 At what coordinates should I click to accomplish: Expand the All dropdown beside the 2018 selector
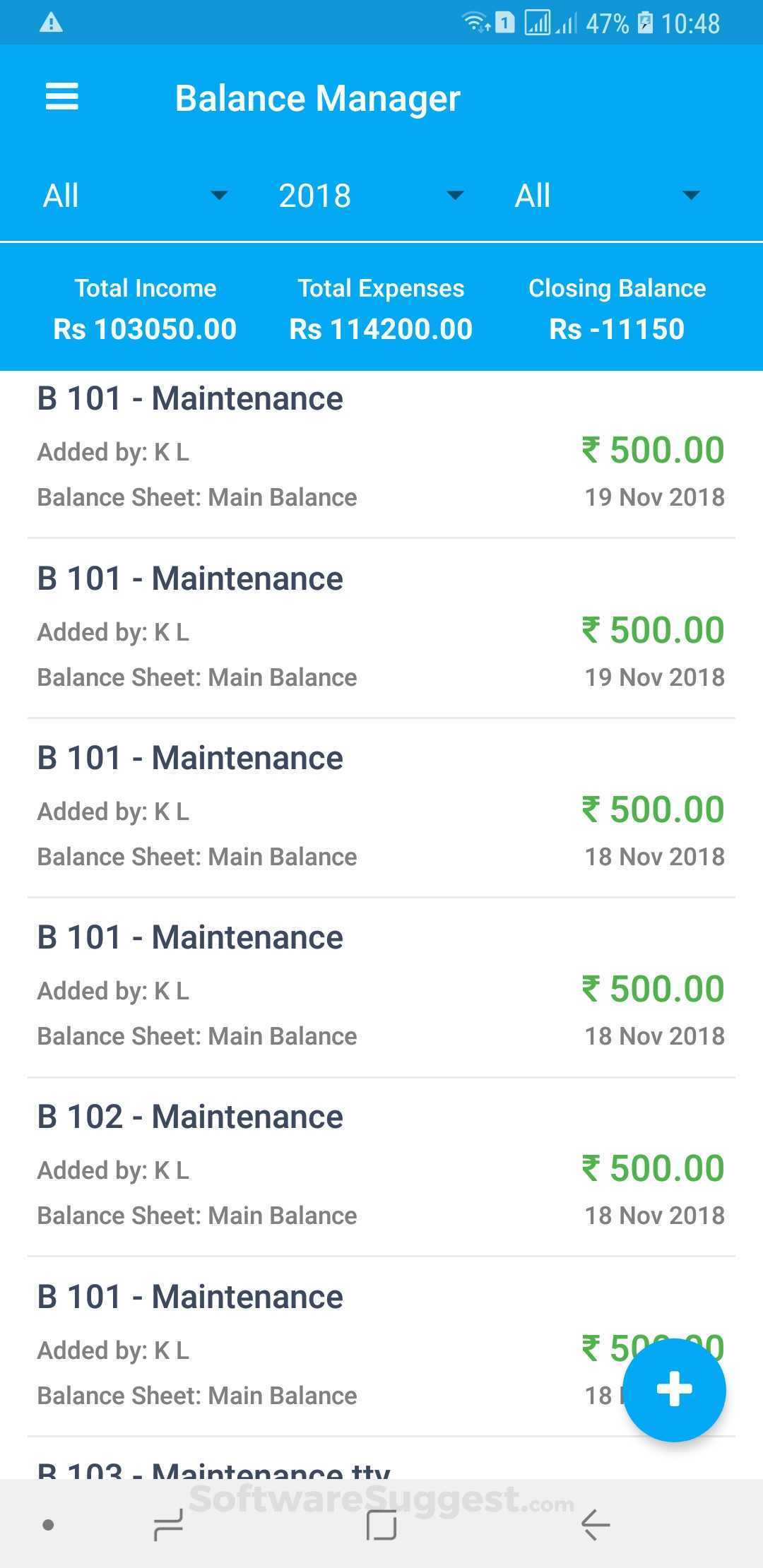coord(606,196)
